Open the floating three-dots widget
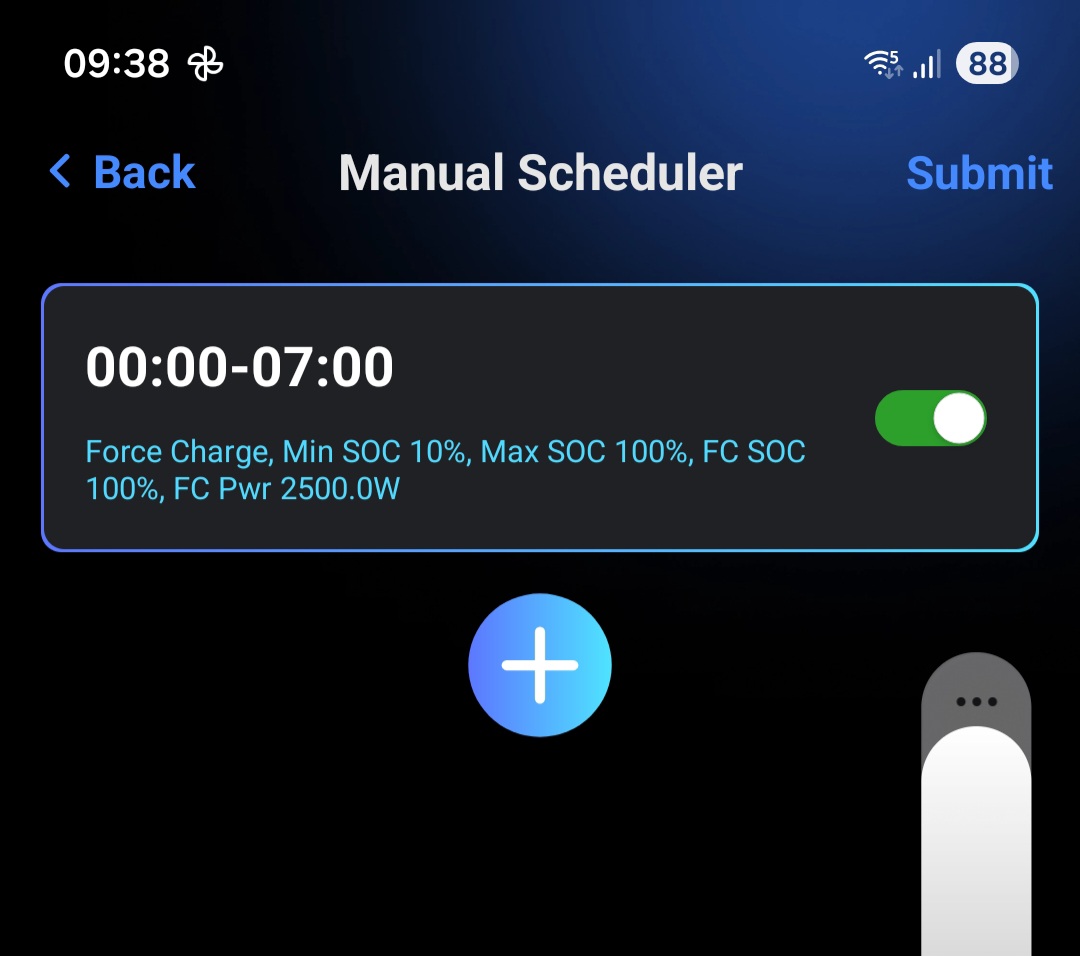This screenshot has height=956, width=1080. click(976, 702)
